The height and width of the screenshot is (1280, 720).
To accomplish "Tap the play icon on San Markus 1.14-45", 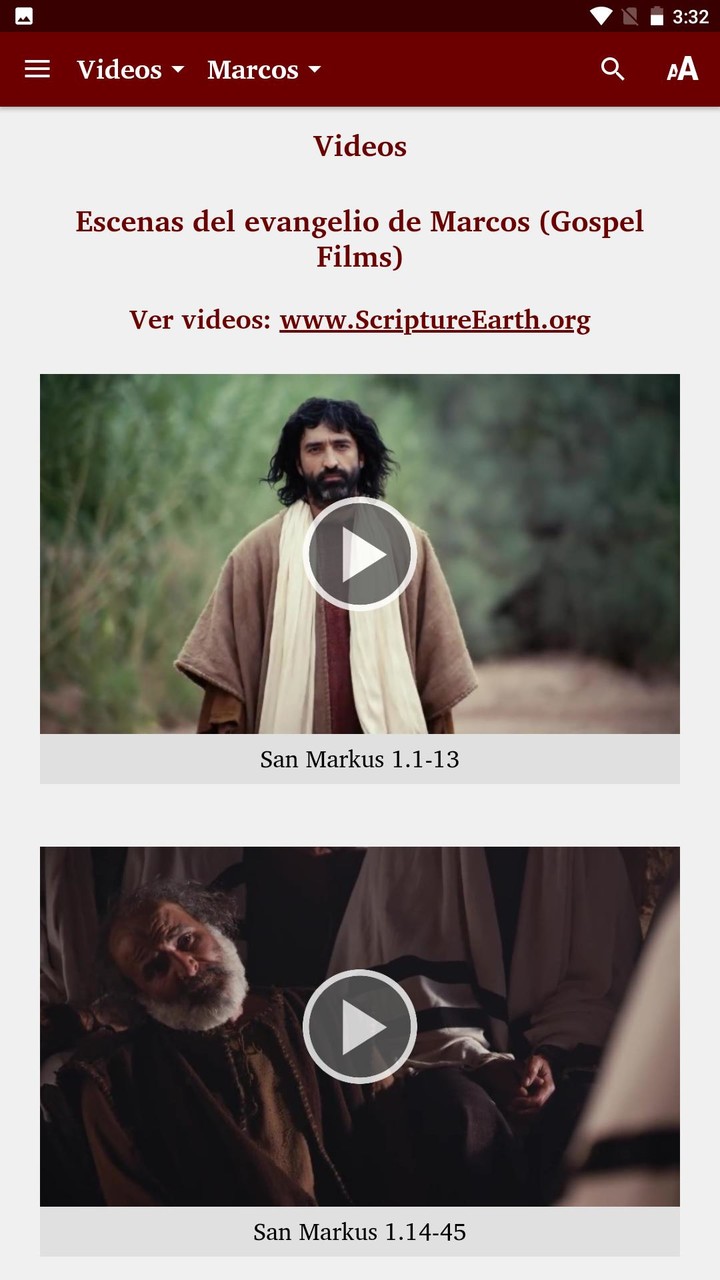I will pos(360,1027).
